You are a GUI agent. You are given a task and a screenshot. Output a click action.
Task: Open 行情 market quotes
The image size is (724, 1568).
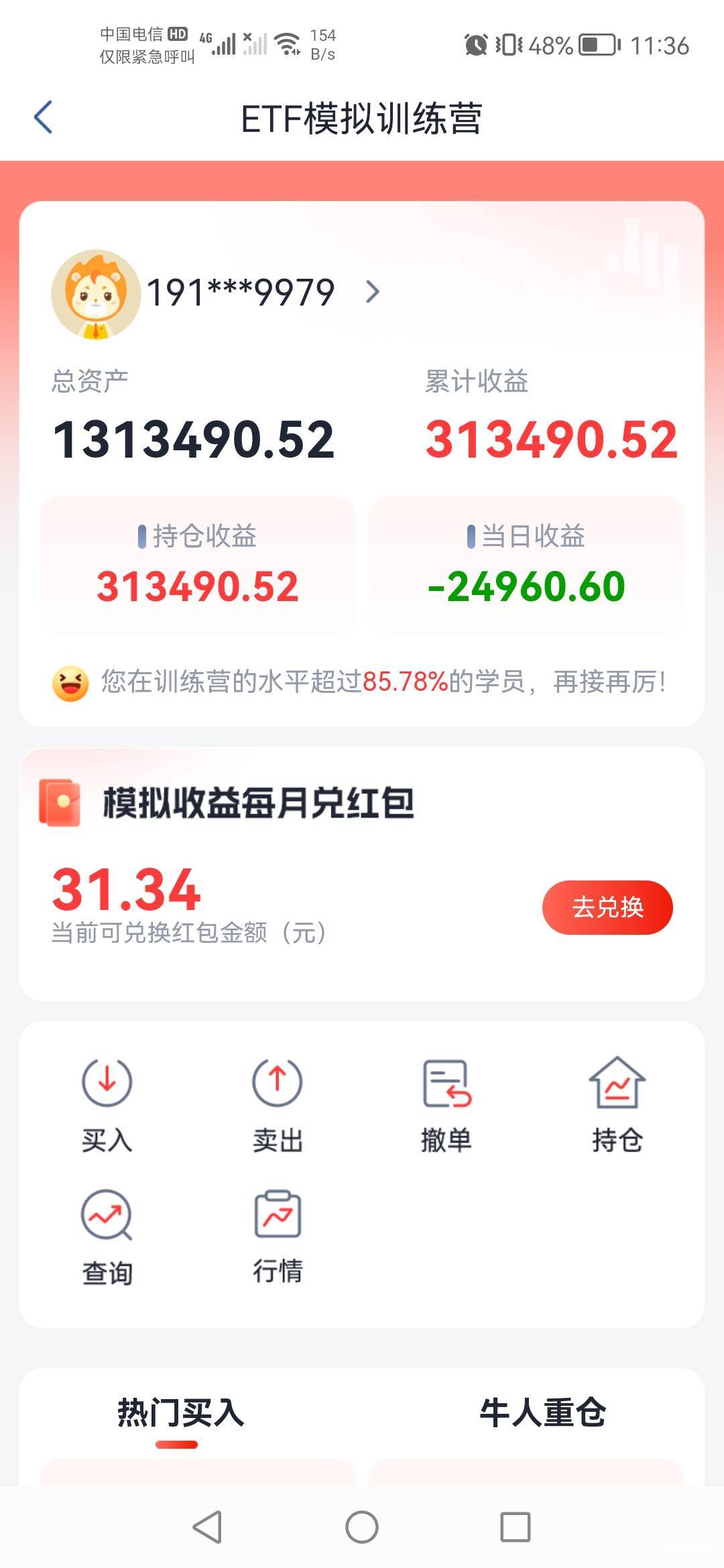(x=278, y=1236)
